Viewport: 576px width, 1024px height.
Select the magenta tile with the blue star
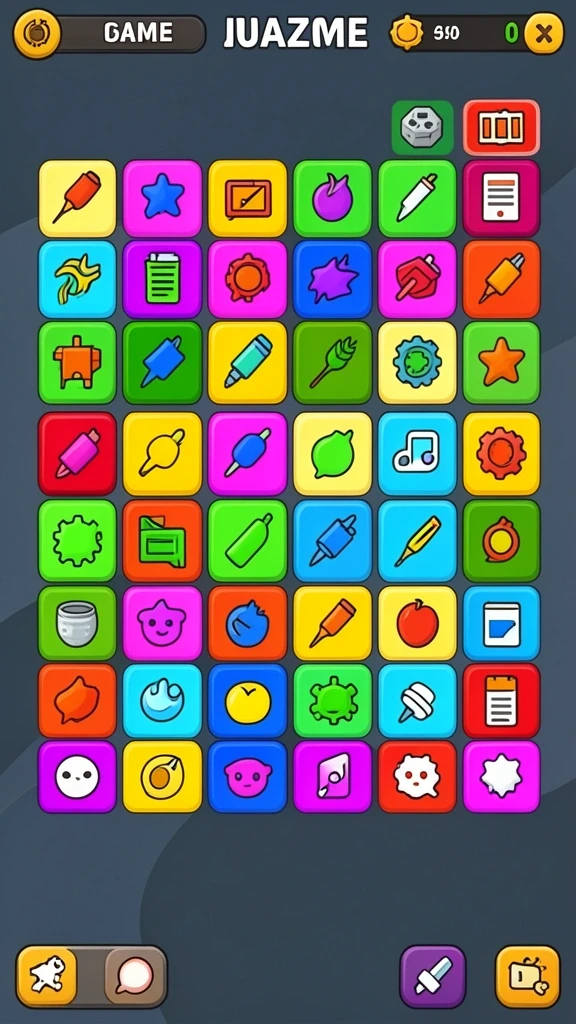tap(162, 198)
